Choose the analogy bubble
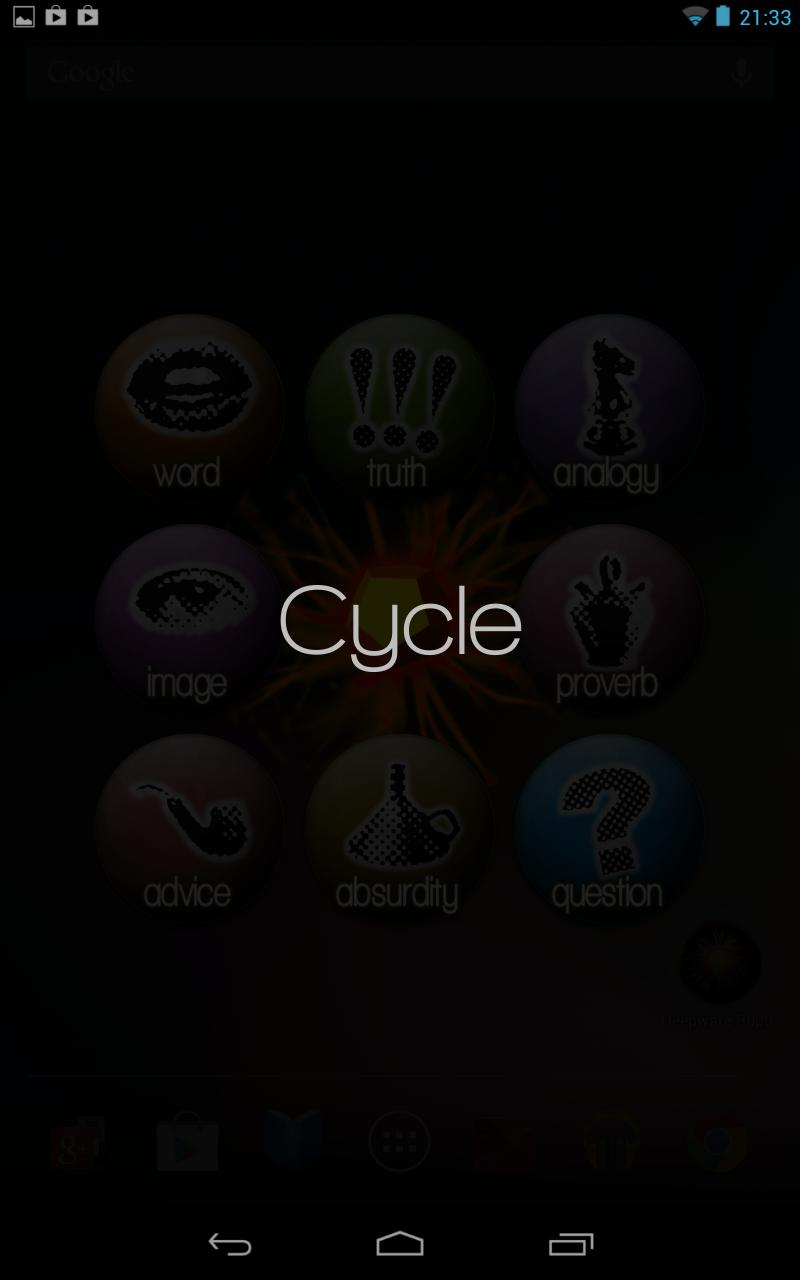The height and width of the screenshot is (1280, 800). tap(608, 406)
